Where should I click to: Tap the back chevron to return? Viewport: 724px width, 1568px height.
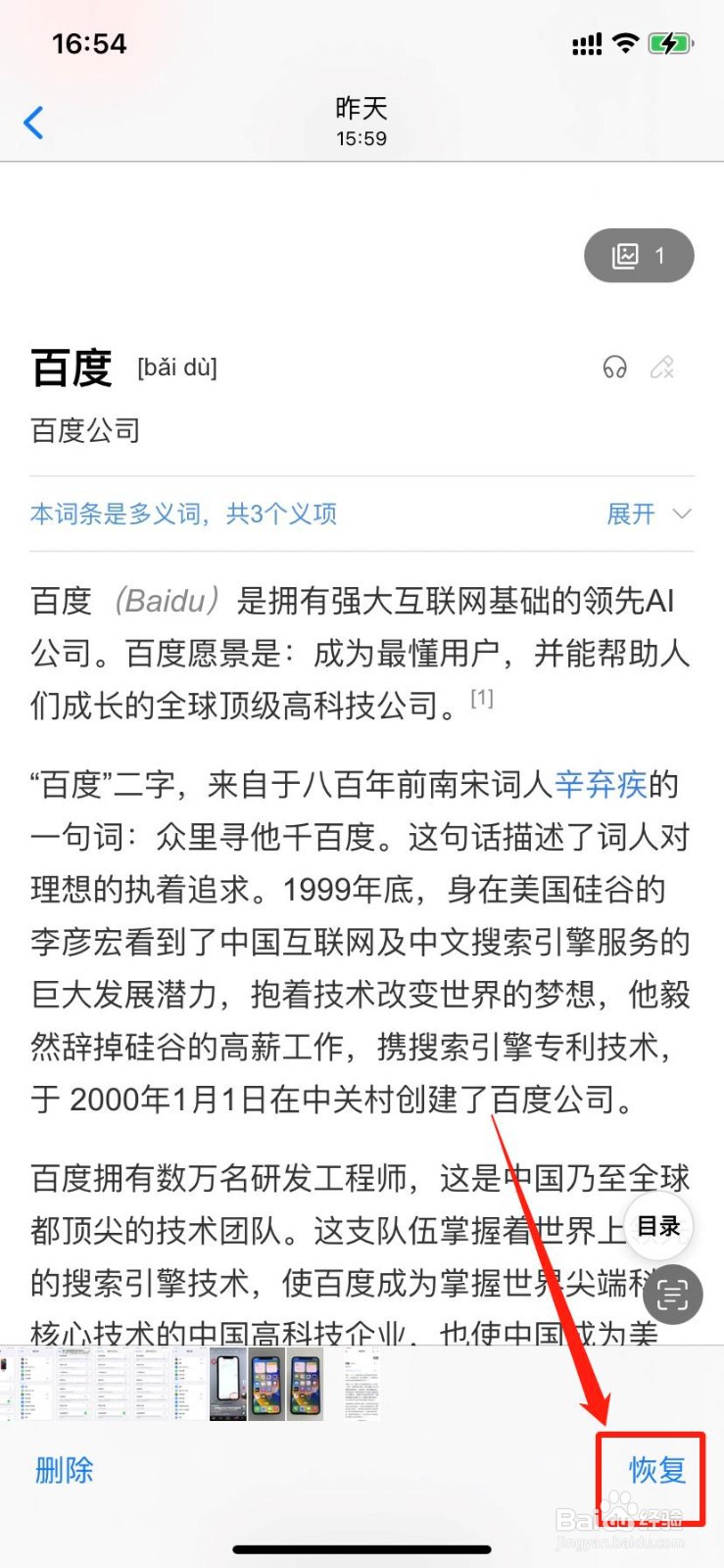tap(34, 122)
